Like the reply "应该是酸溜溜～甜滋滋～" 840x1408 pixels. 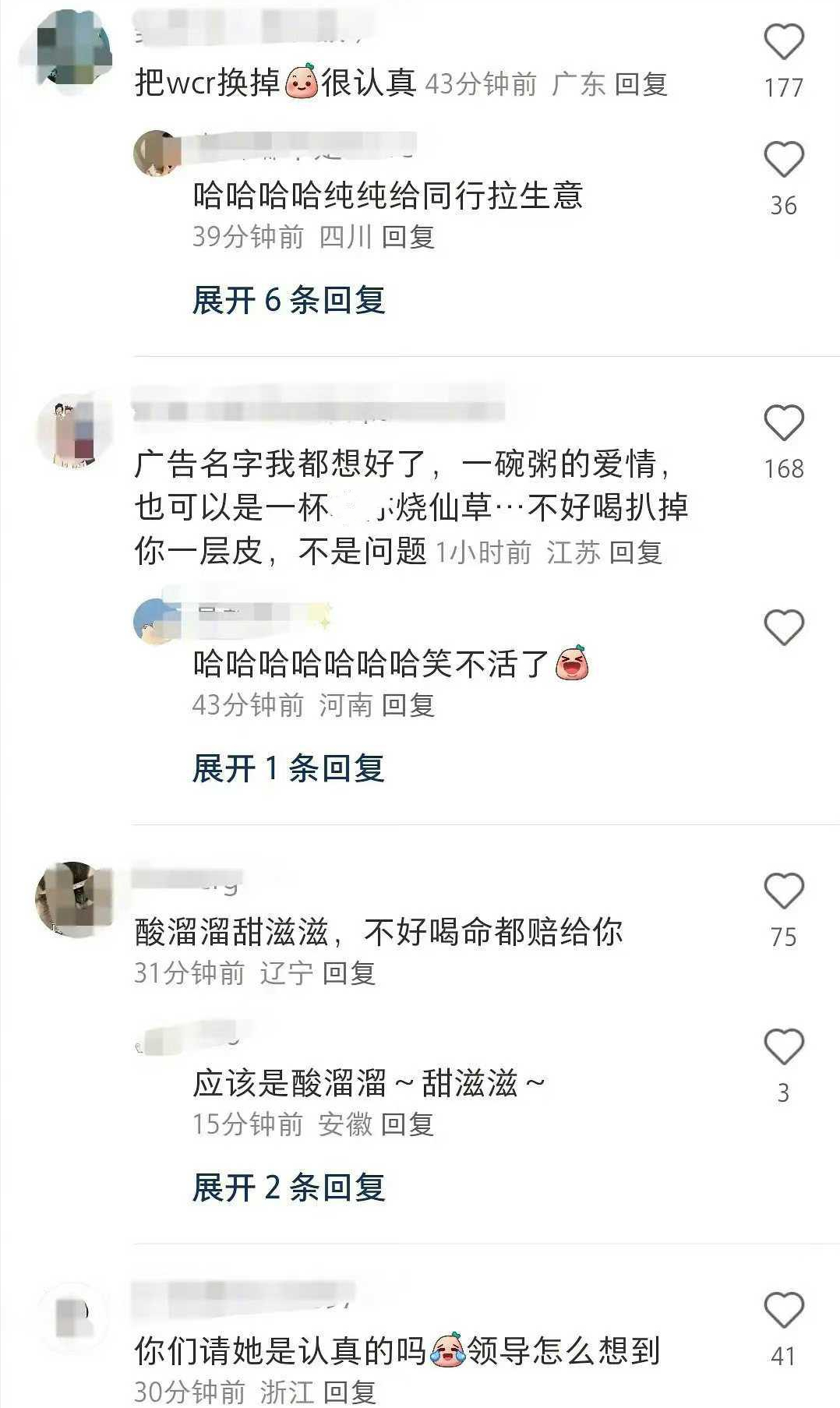(x=783, y=1046)
